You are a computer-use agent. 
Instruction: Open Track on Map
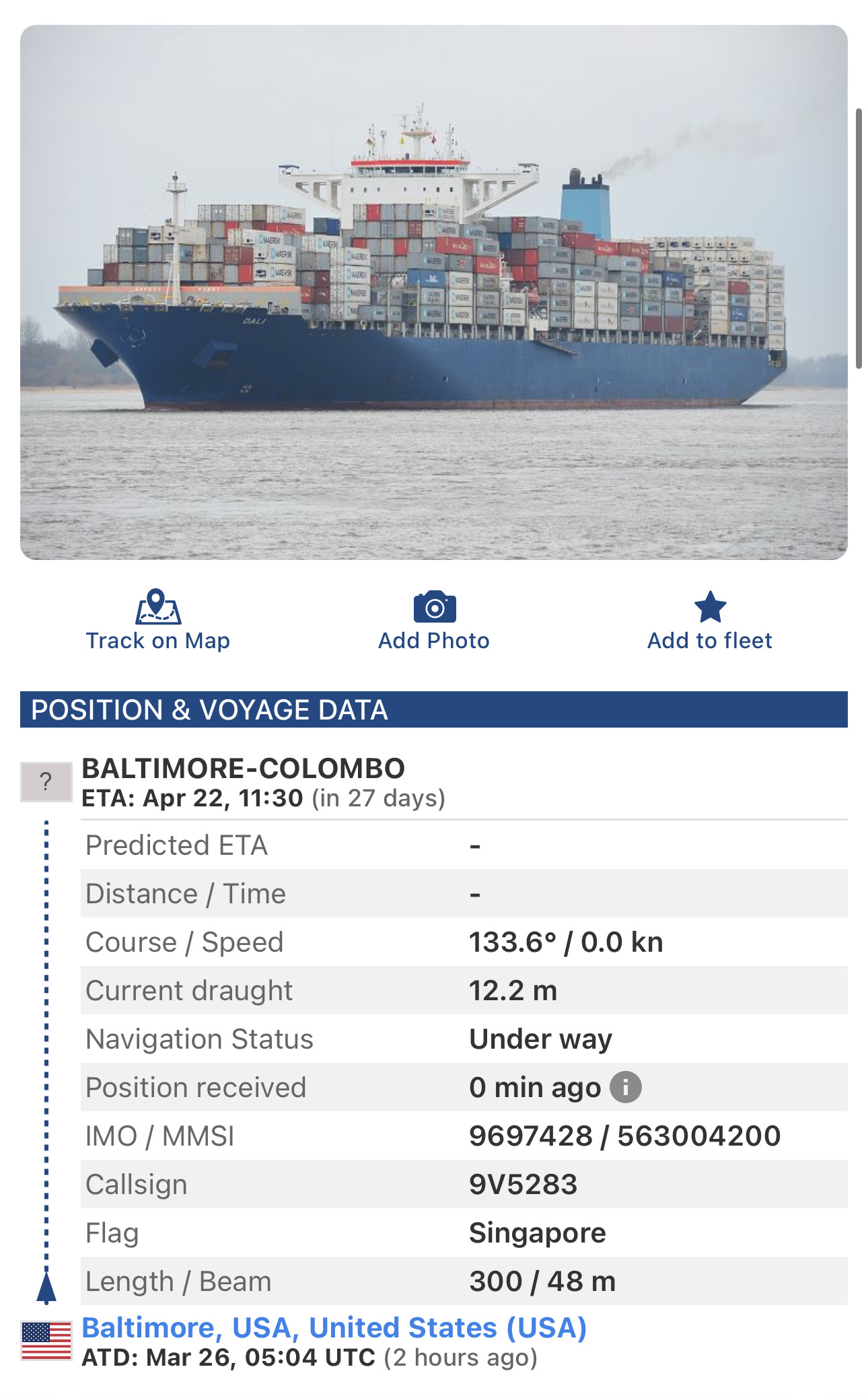[158, 621]
